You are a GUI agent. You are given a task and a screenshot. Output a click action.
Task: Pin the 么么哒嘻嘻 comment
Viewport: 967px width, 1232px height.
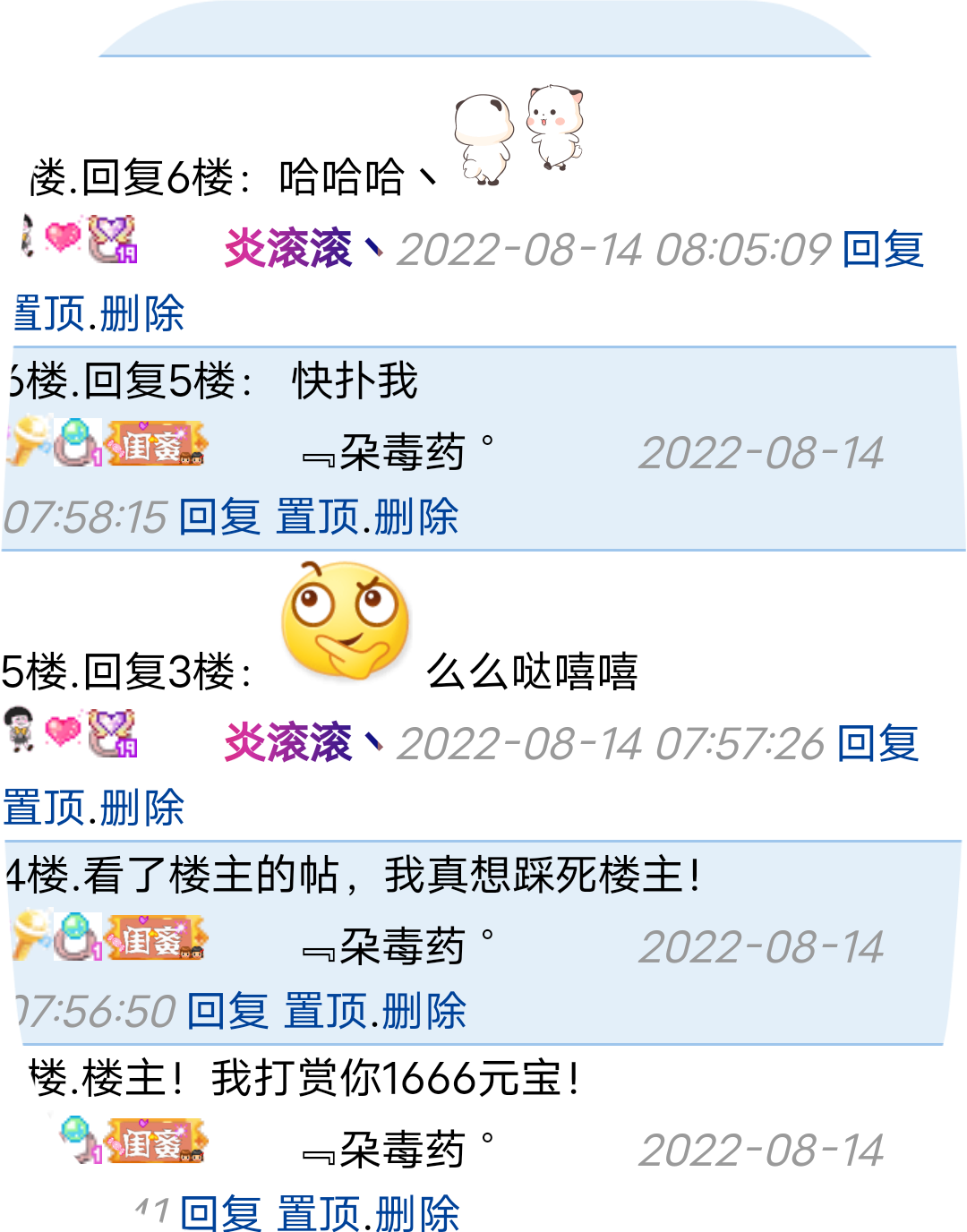47,808
